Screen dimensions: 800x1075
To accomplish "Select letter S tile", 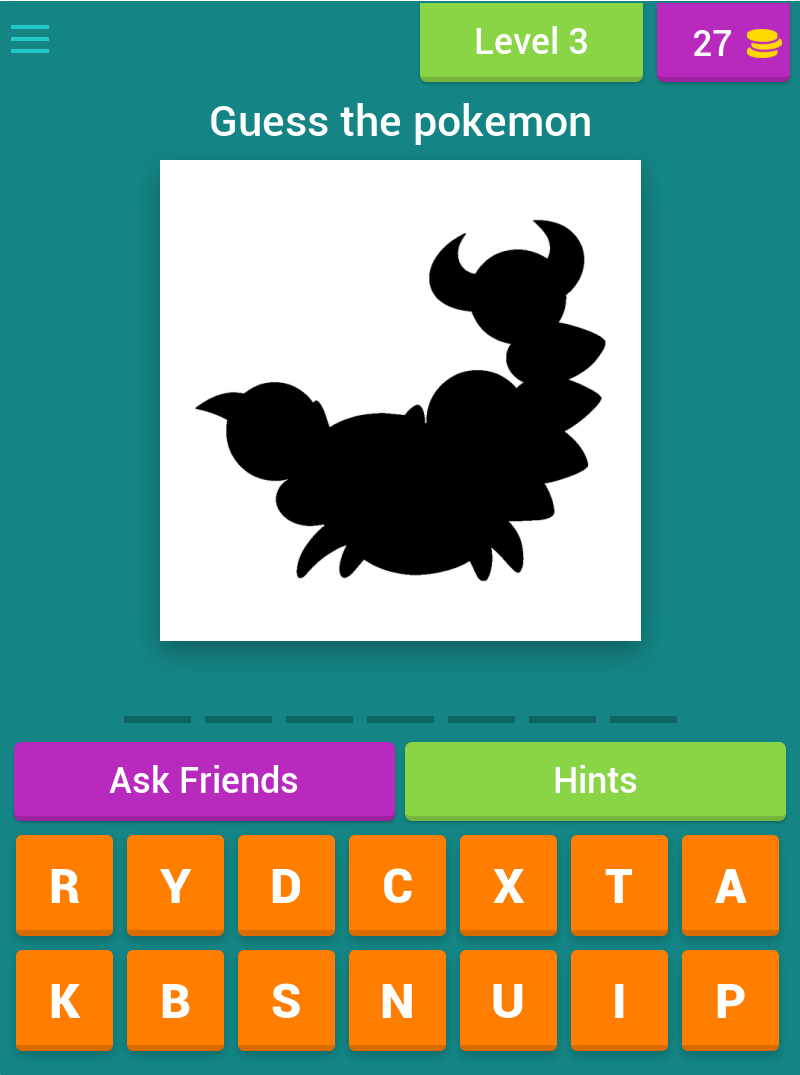I will pyautogui.click(x=286, y=1000).
